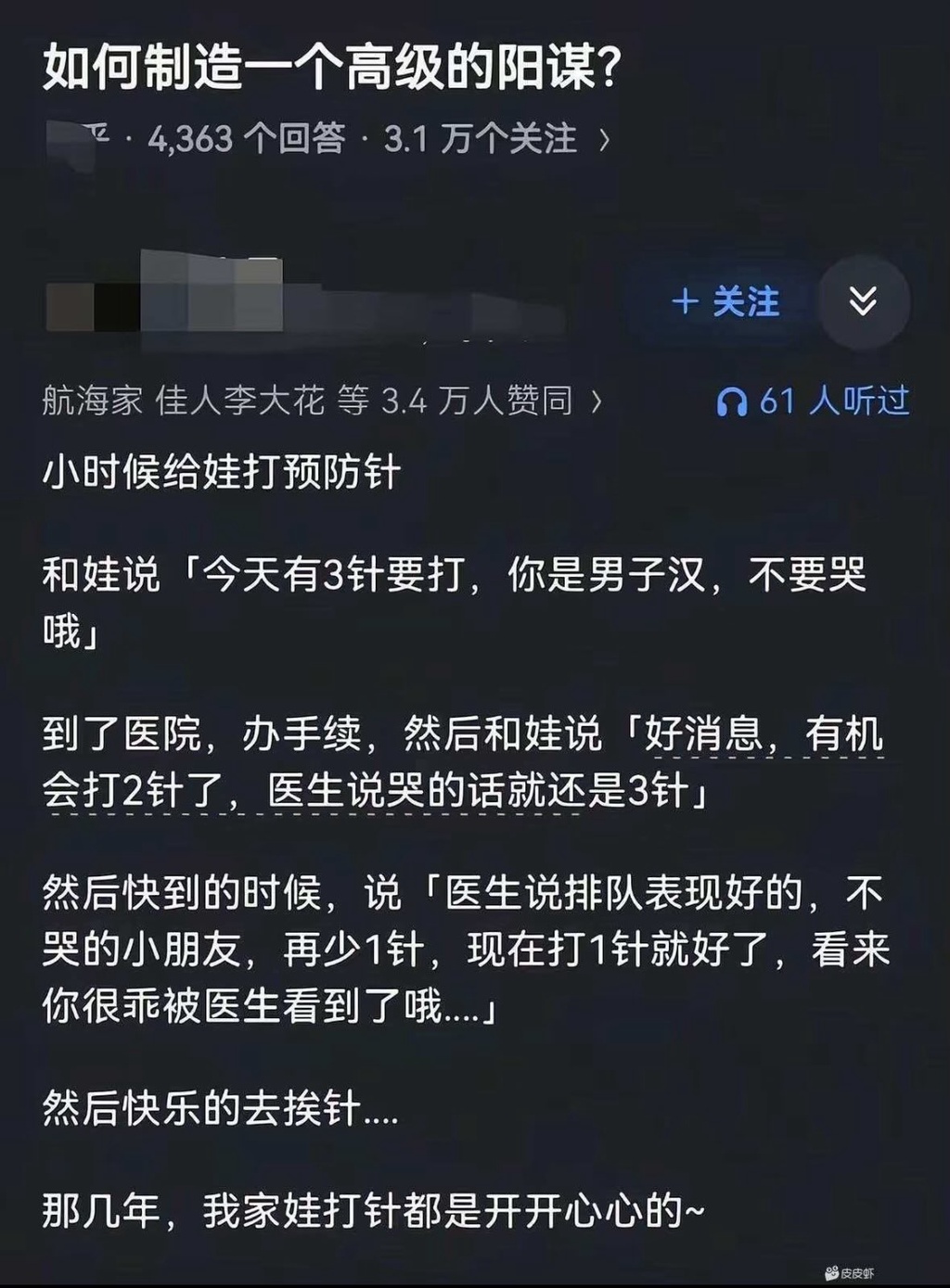Viewport: 950px width, 1288px height.
Task: Listen to the answer via 61 人听过
Action: [813, 402]
